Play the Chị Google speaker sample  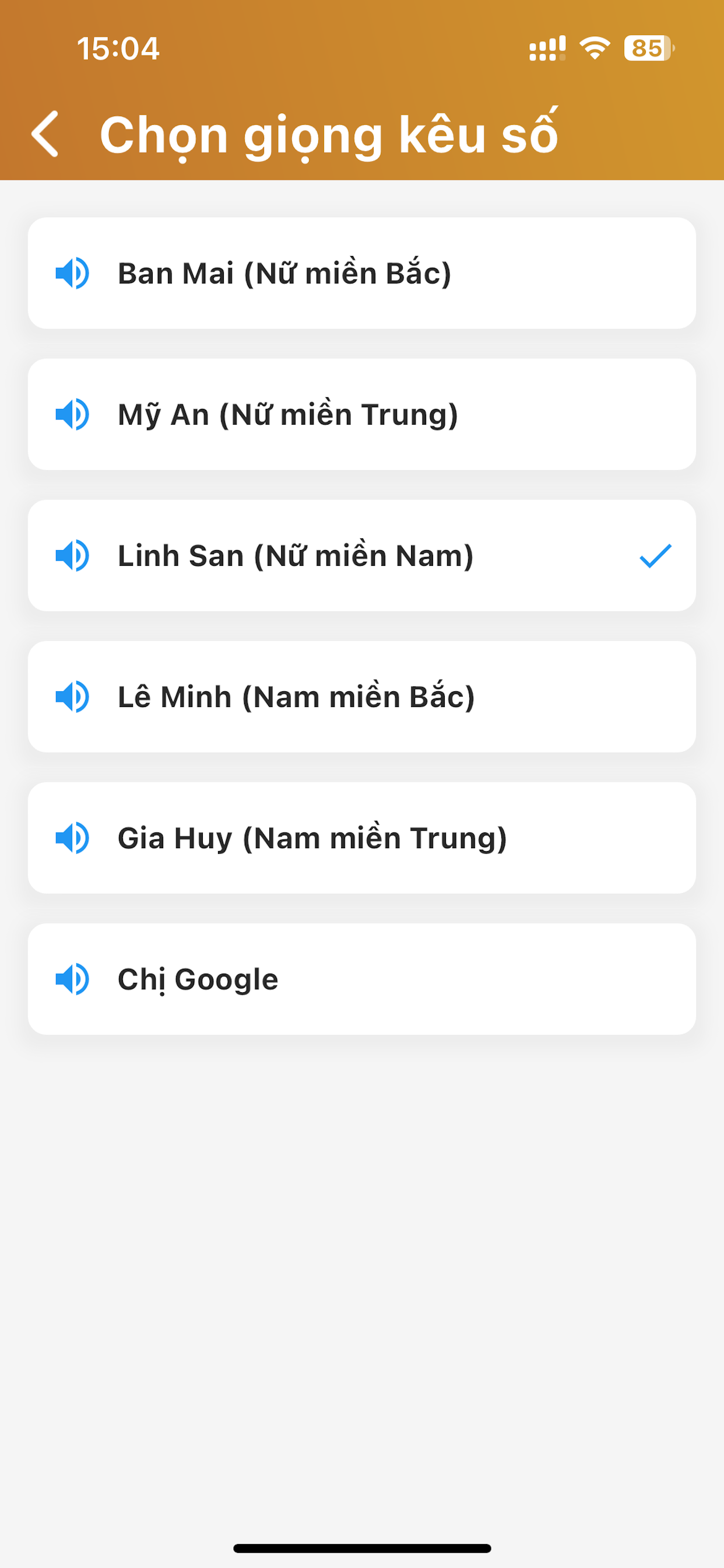pos(72,979)
